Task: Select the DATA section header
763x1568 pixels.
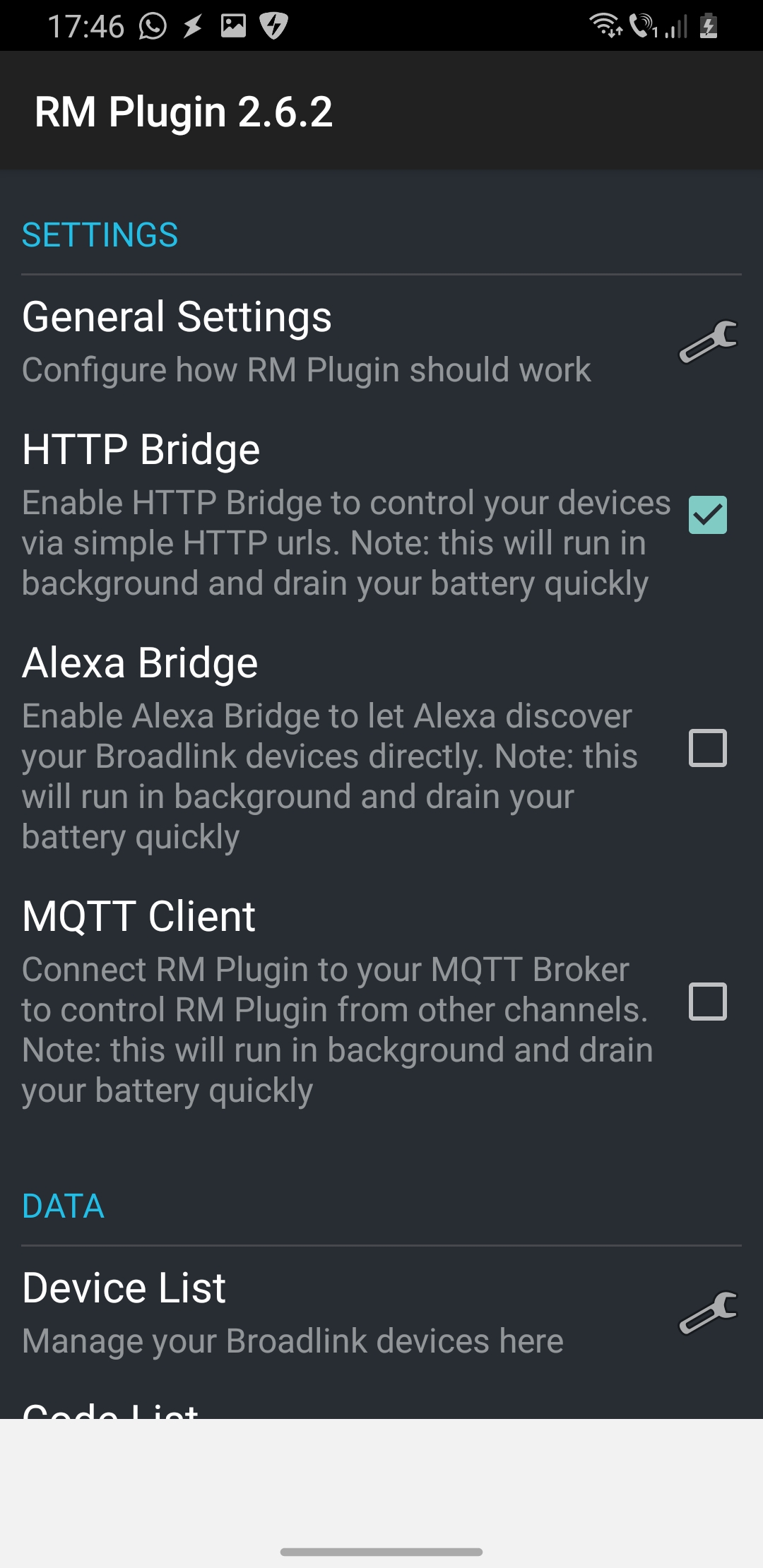Action: pyautogui.click(x=62, y=1205)
